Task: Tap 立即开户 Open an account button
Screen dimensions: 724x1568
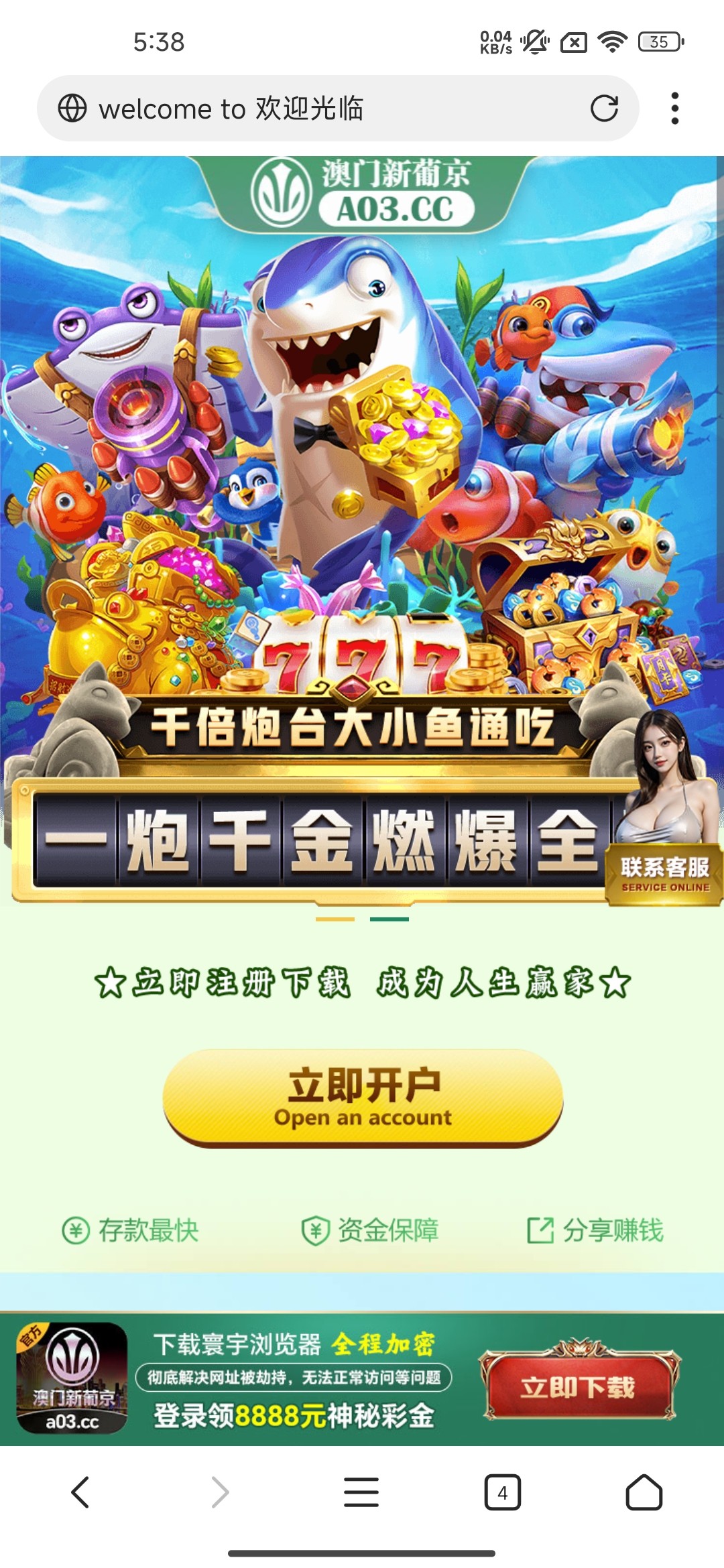Action: pos(363,1098)
